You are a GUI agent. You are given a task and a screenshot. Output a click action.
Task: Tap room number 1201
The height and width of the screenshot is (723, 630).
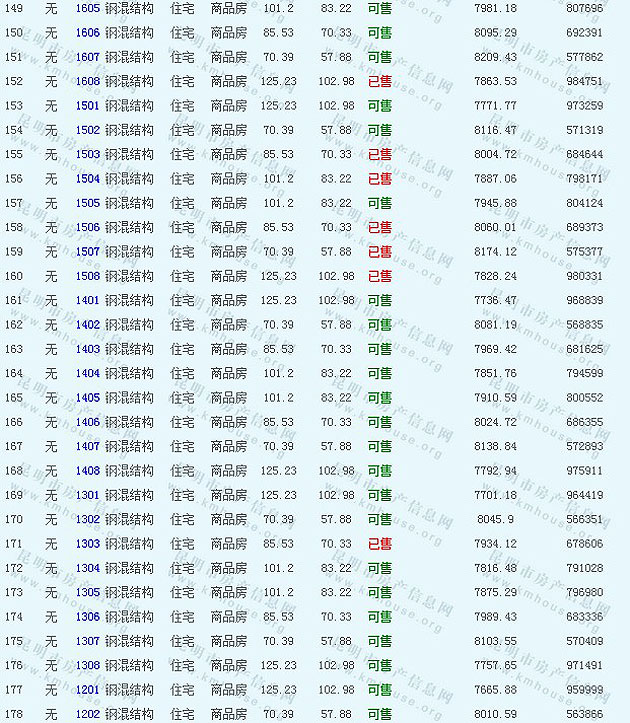[x=87, y=690]
